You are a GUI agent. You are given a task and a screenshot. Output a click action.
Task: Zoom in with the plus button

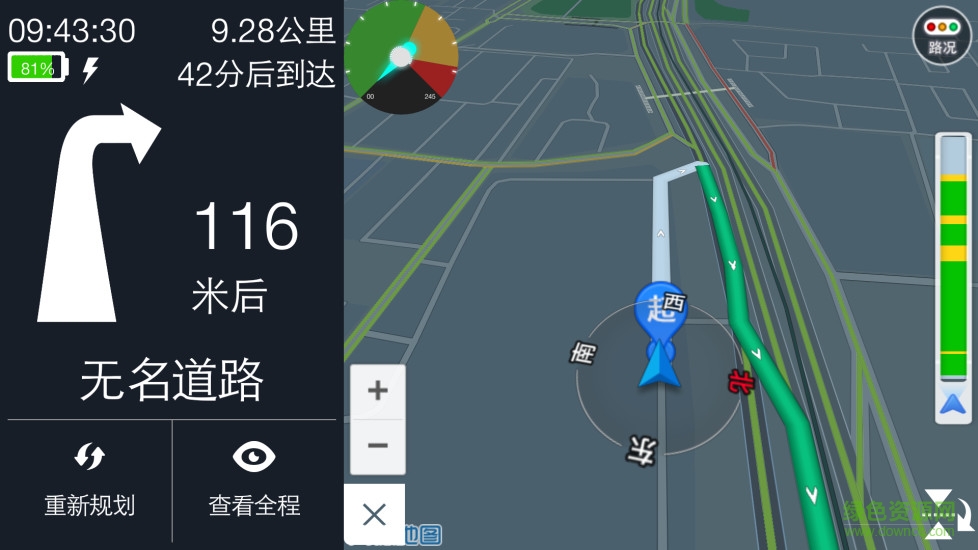[378, 391]
